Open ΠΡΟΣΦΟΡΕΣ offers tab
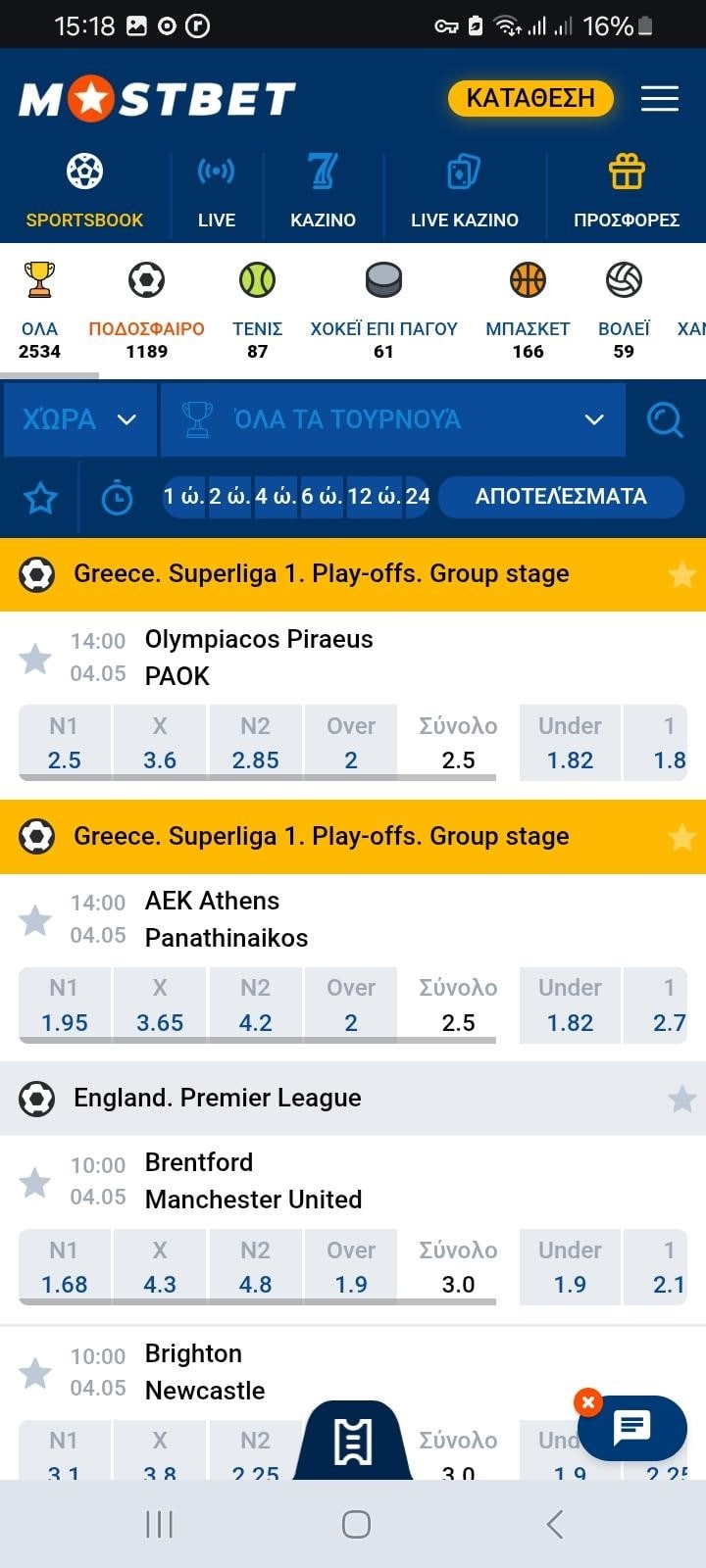This screenshot has width=706, height=1568. [x=627, y=191]
